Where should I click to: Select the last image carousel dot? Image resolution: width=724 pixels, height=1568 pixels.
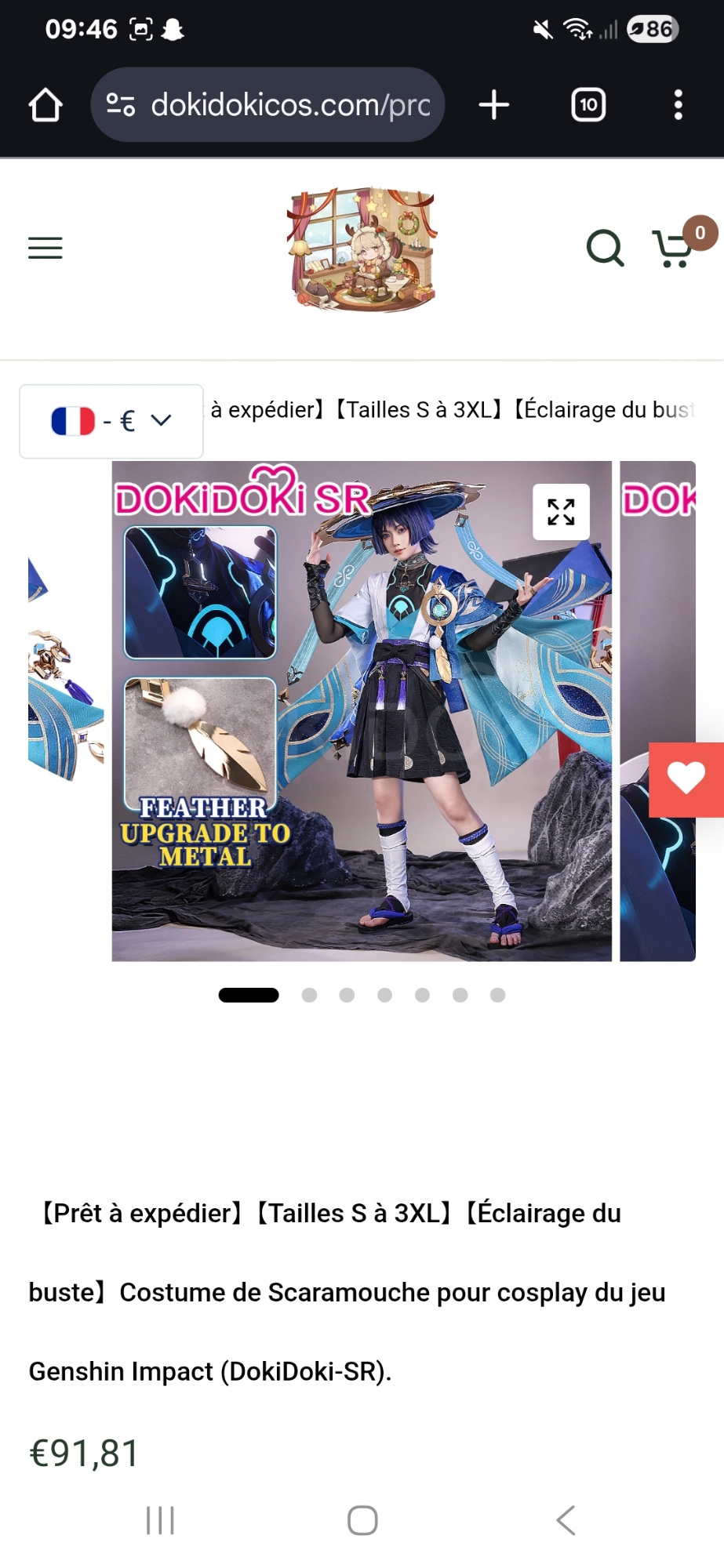pos(497,995)
